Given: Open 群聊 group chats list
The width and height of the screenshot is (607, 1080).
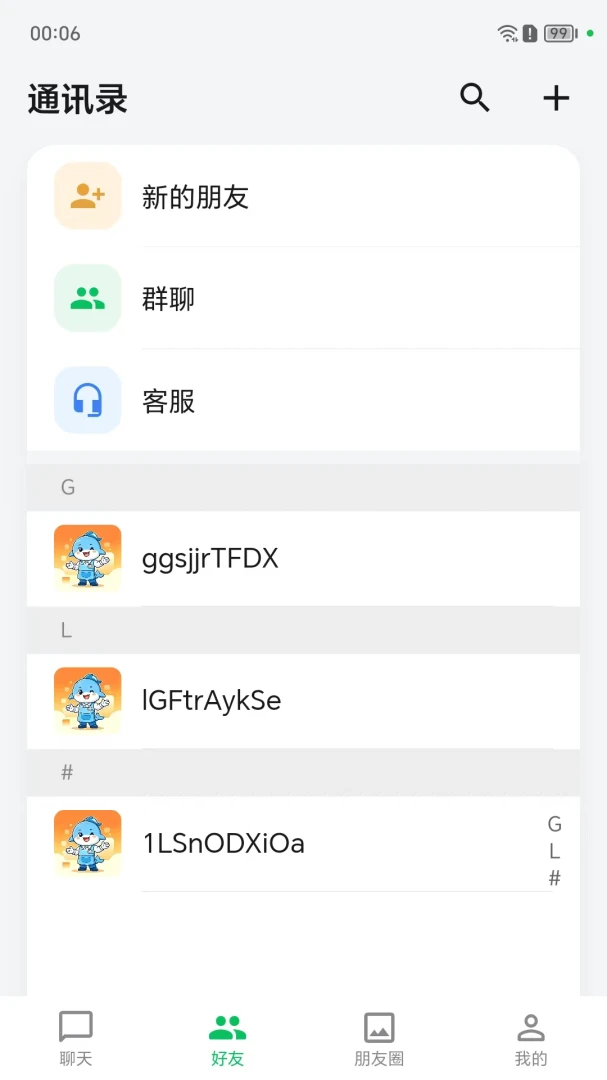Looking at the screenshot, I should (303, 298).
